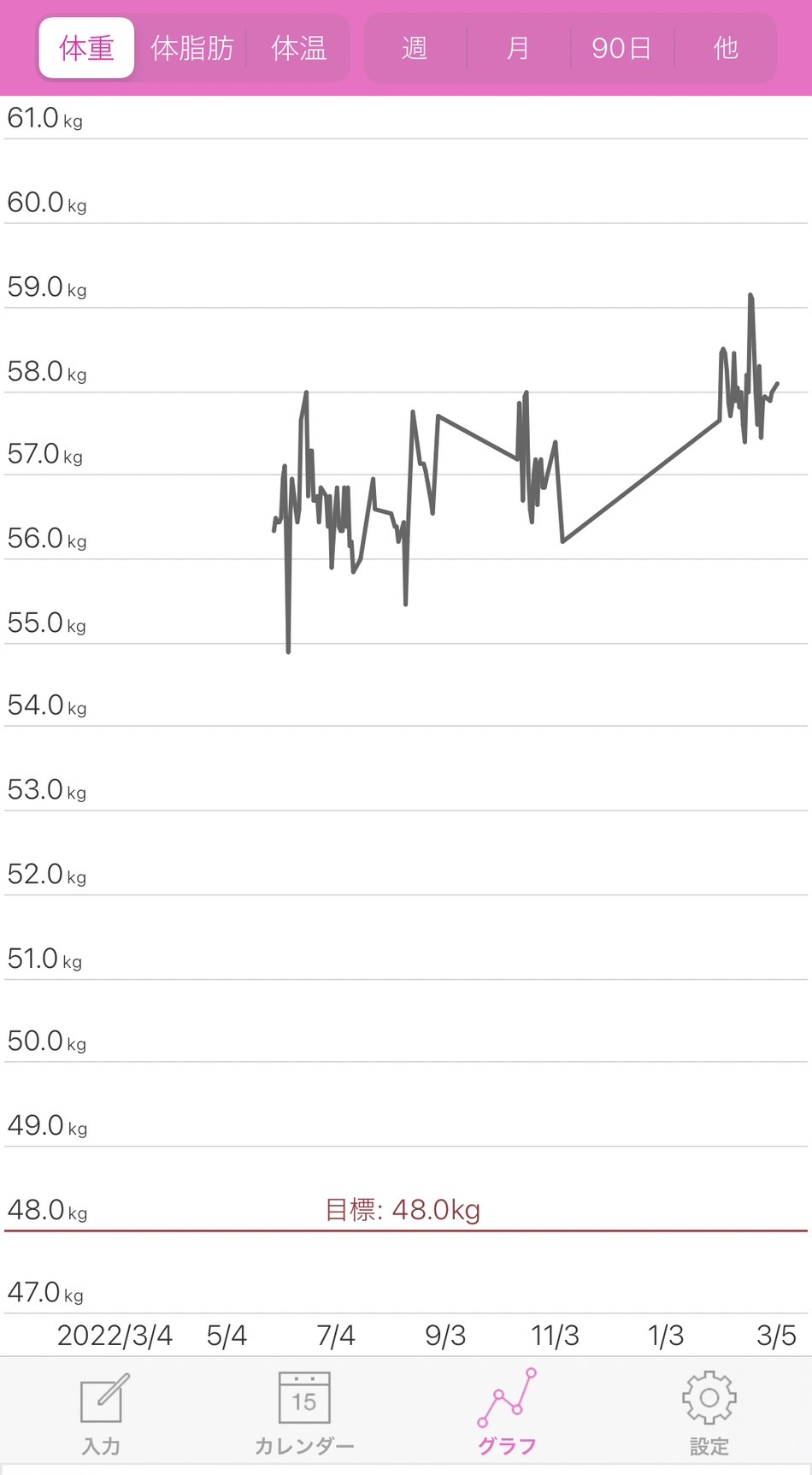This screenshot has width=812, height=1475.
Task: Select the 90日 range
Action: [622, 48]
